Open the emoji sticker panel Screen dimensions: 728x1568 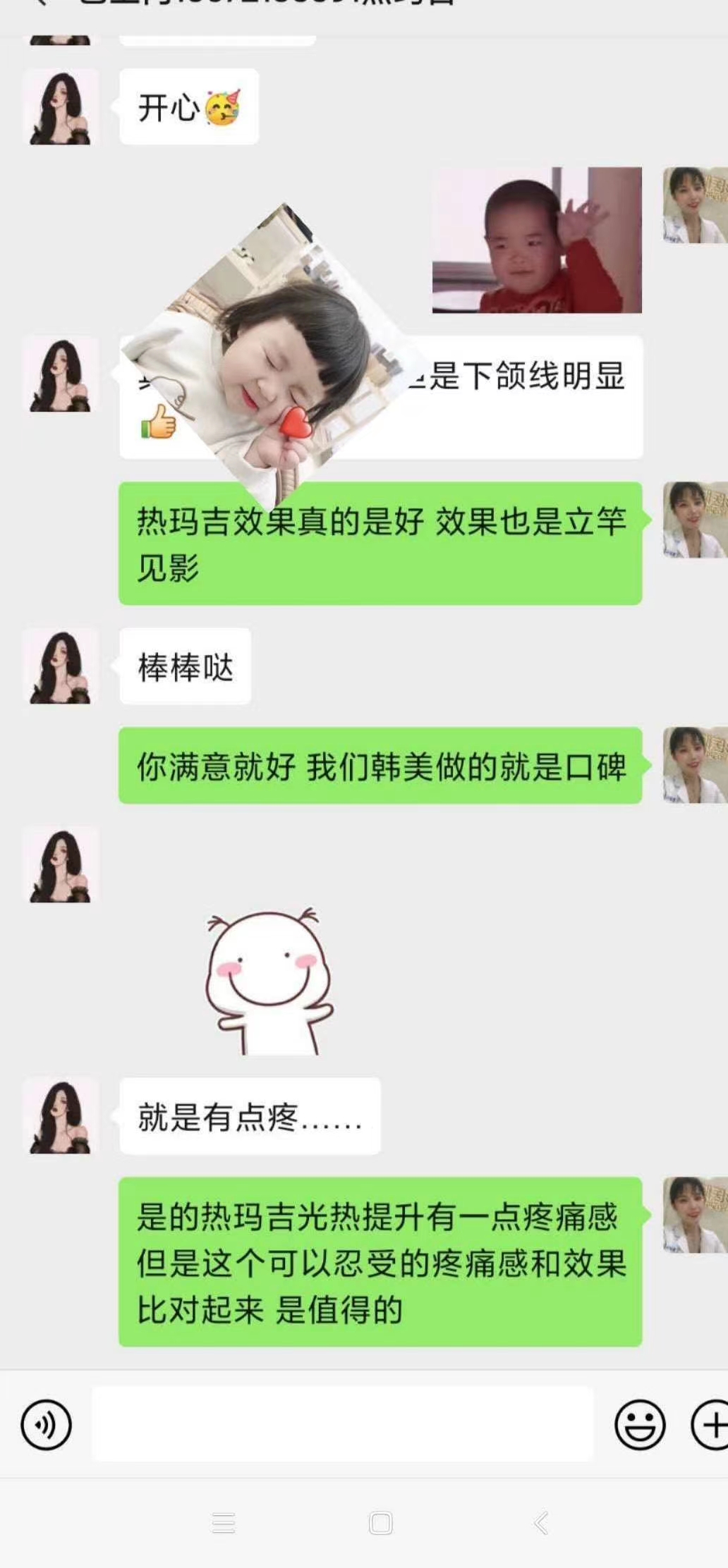[x=640, y=1424]
